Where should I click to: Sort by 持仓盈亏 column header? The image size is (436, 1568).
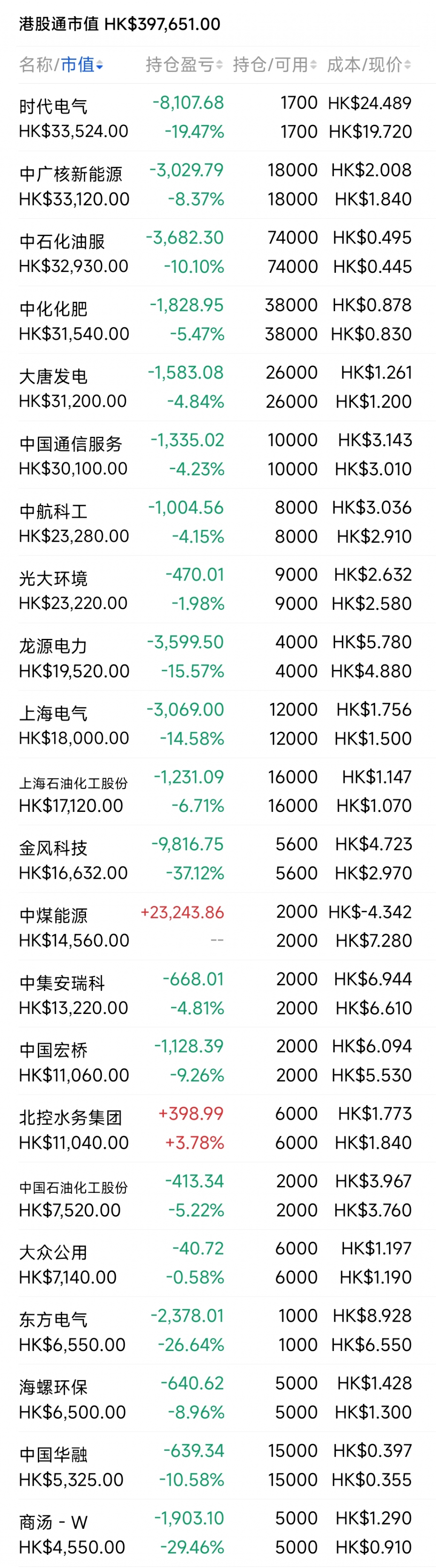[184, 64]
